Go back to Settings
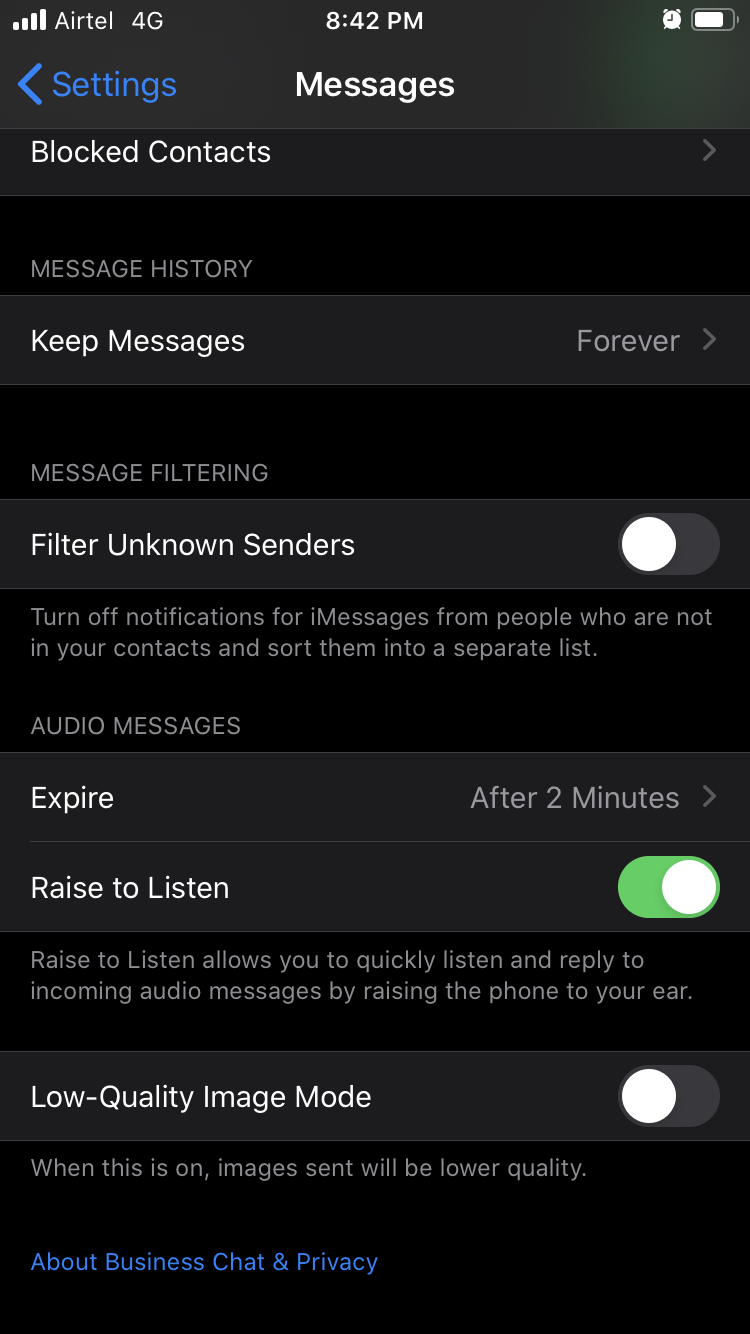750x1334 pixels. pyautogui.click(x=97, y=85)
